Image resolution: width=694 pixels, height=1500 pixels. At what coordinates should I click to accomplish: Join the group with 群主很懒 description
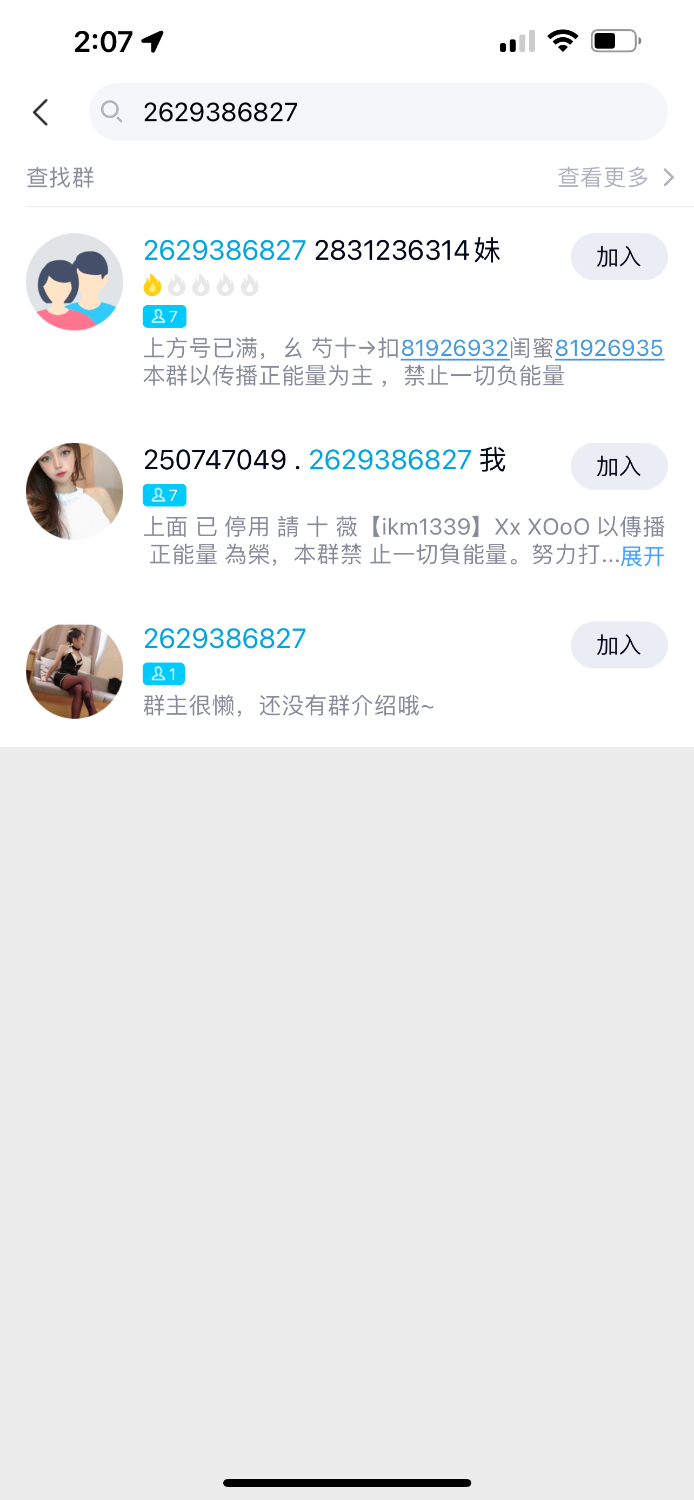(x=618, y=645)
